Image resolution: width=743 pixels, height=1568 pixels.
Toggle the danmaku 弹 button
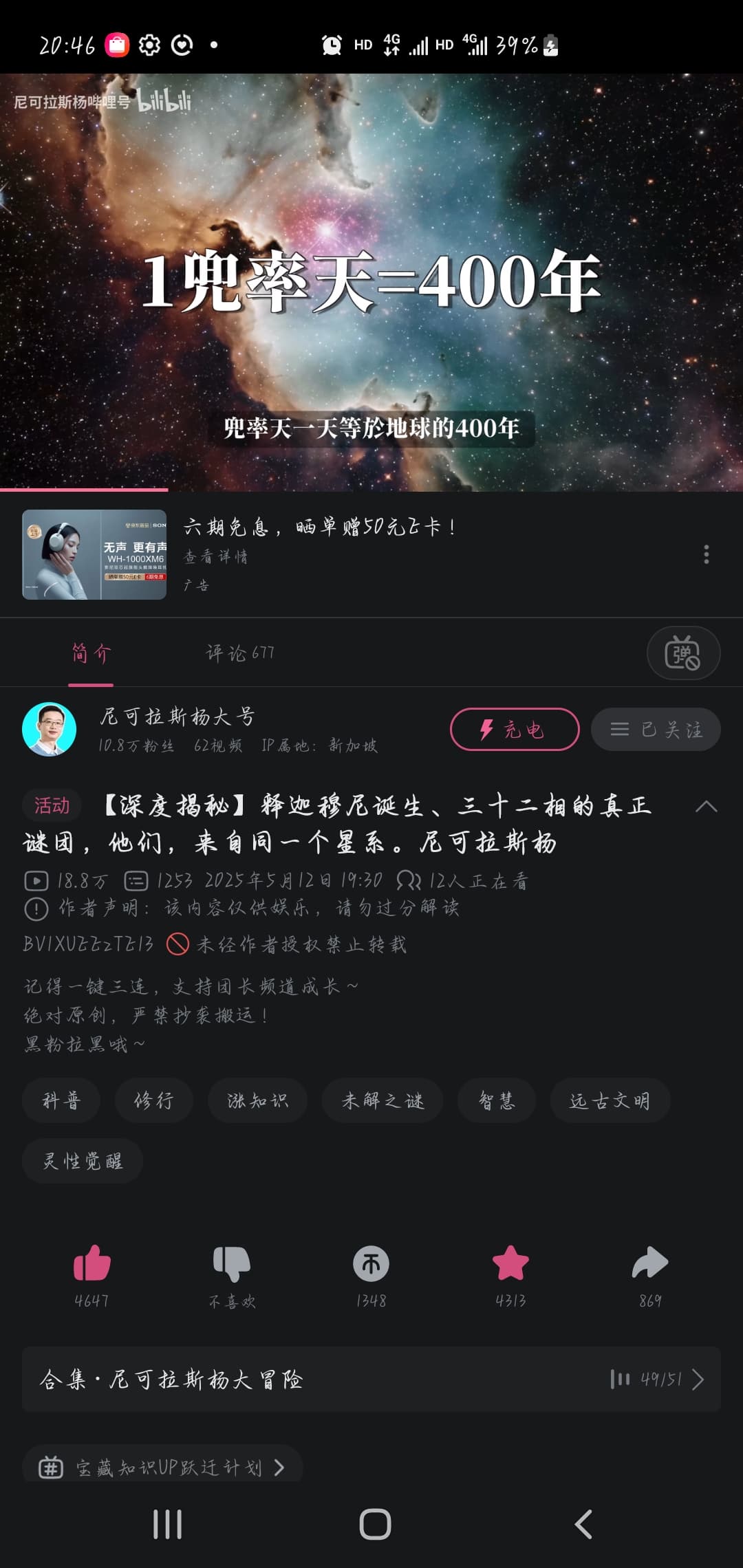pyautogui.click(x=683, y=653)
